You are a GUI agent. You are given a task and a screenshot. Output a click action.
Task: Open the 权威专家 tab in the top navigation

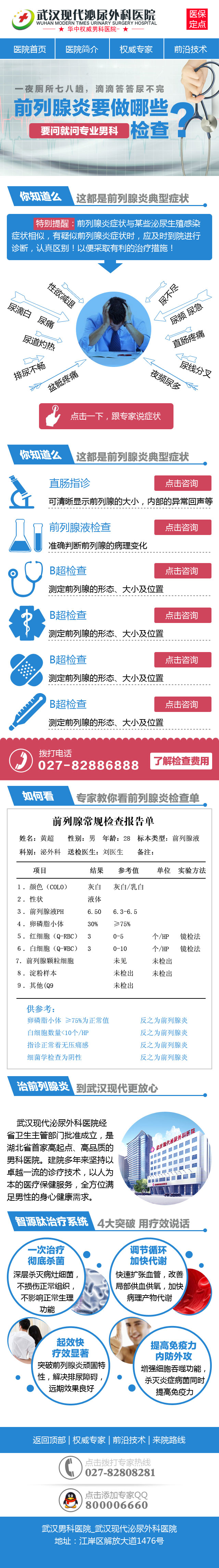click(x=136, y=49)
